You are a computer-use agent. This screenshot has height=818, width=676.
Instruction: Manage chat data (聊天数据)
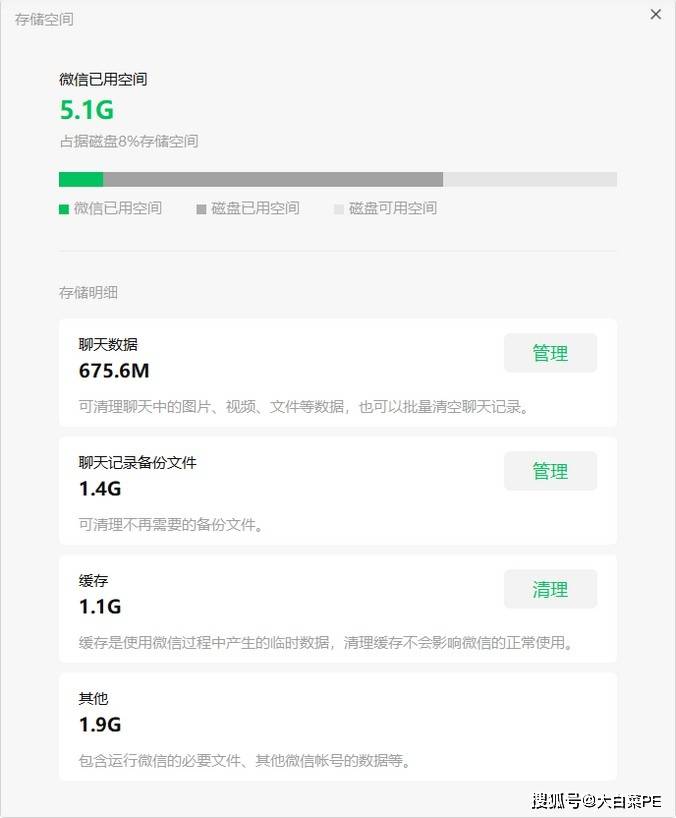point(550,353)
